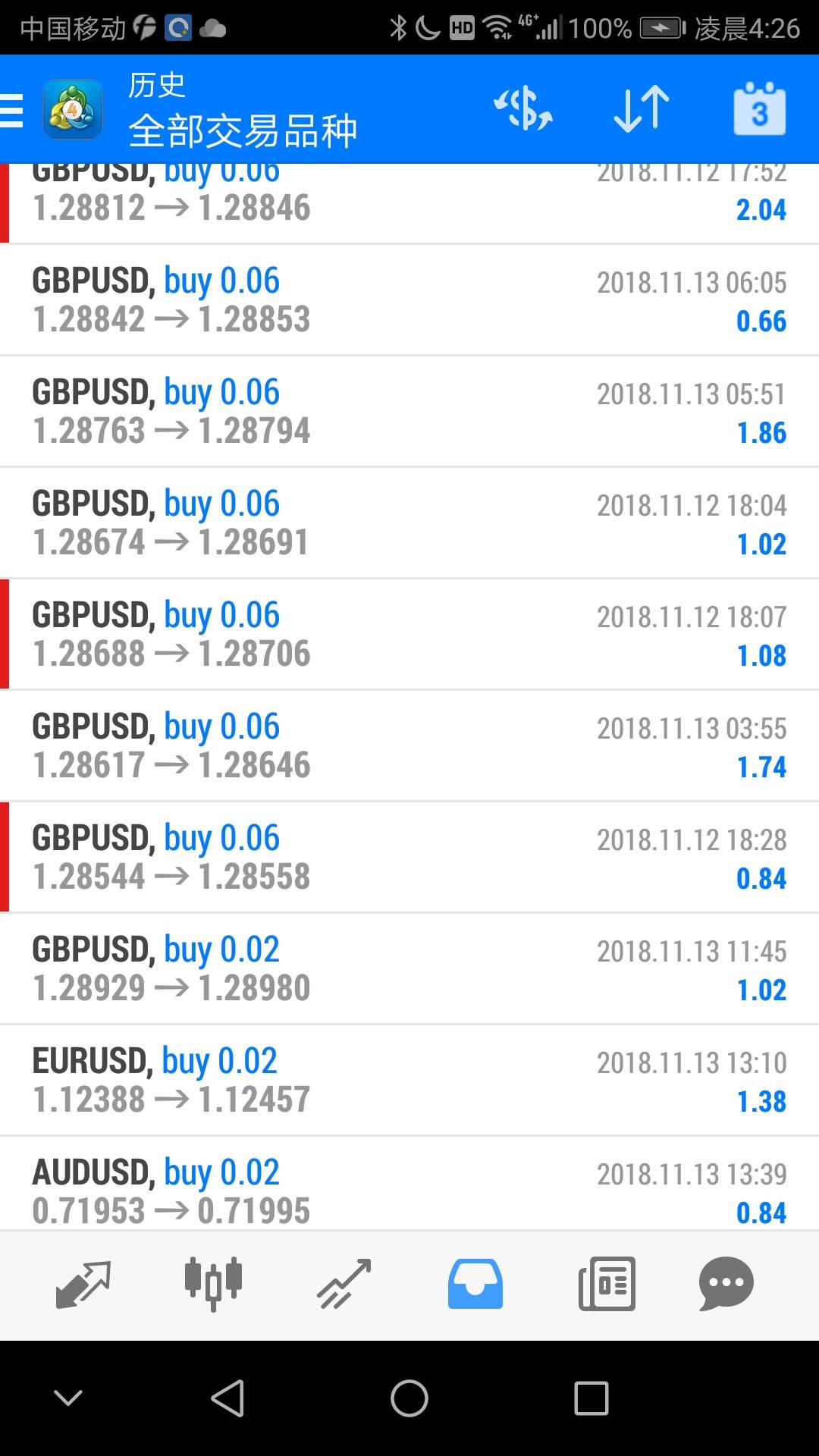This screenshot has width=819, height=1456.
Task: Open the GBPUSD trade with profit 0.66
Action: (x=409, y=300)
